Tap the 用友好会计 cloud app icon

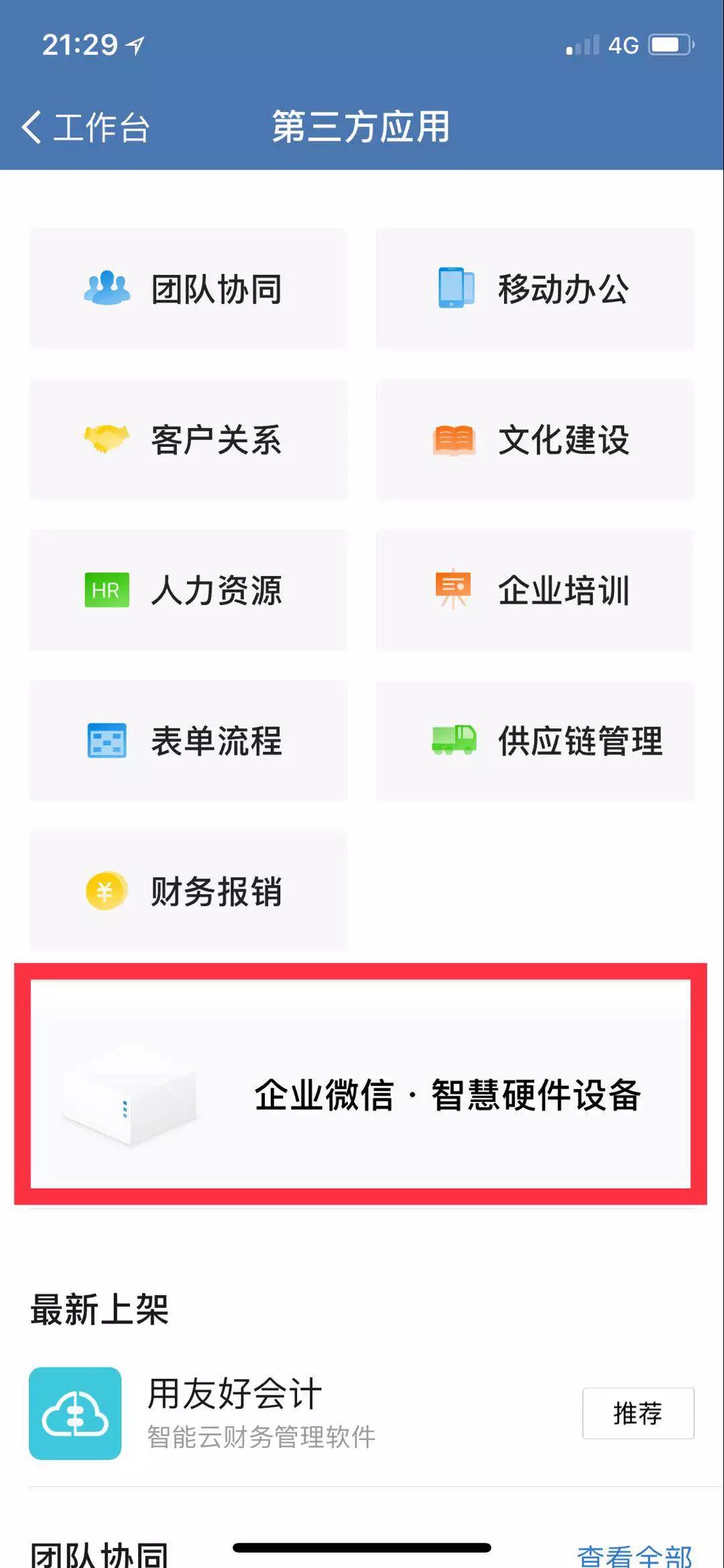tap(75, 1412)
